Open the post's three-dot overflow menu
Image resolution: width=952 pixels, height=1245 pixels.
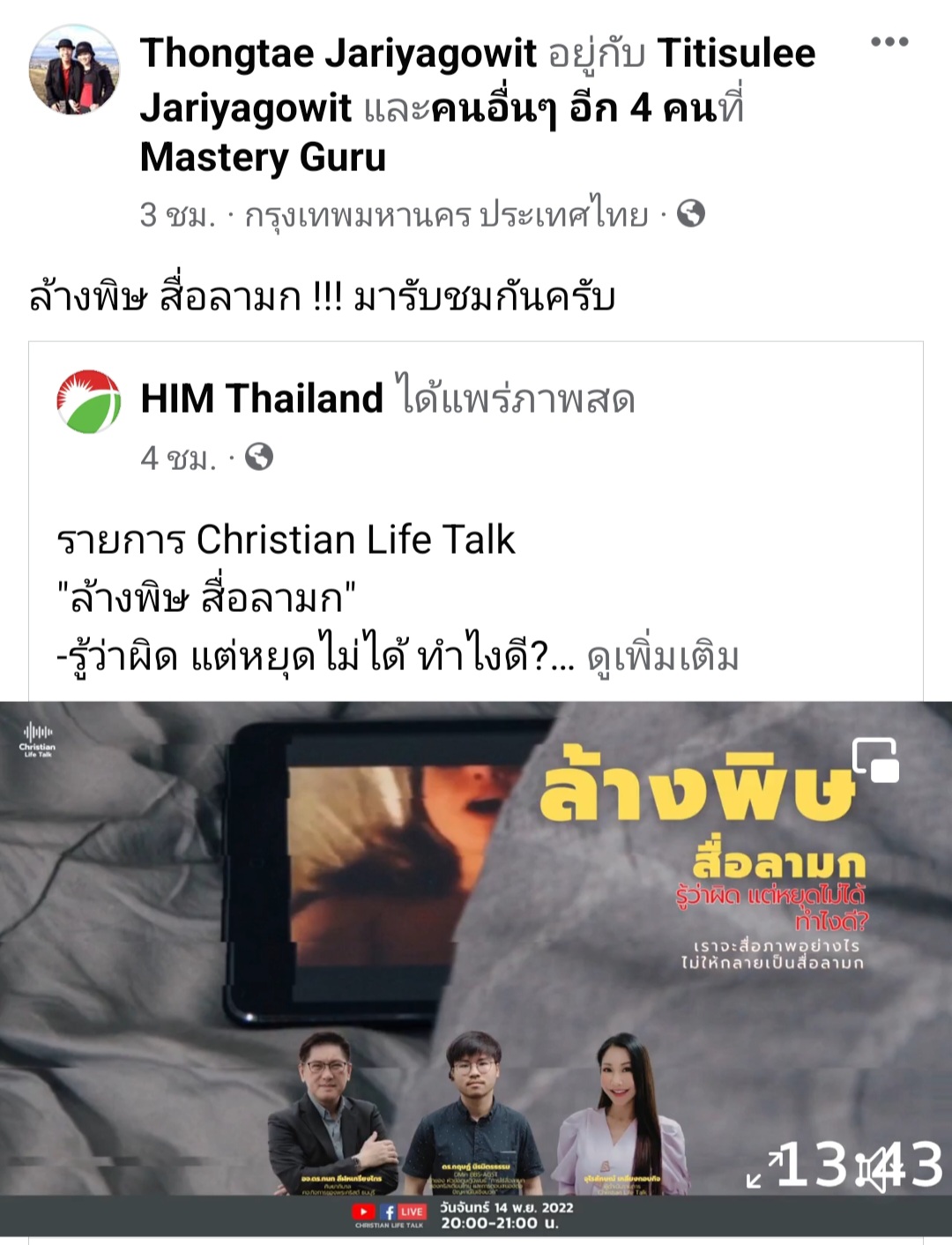[889, 41]
